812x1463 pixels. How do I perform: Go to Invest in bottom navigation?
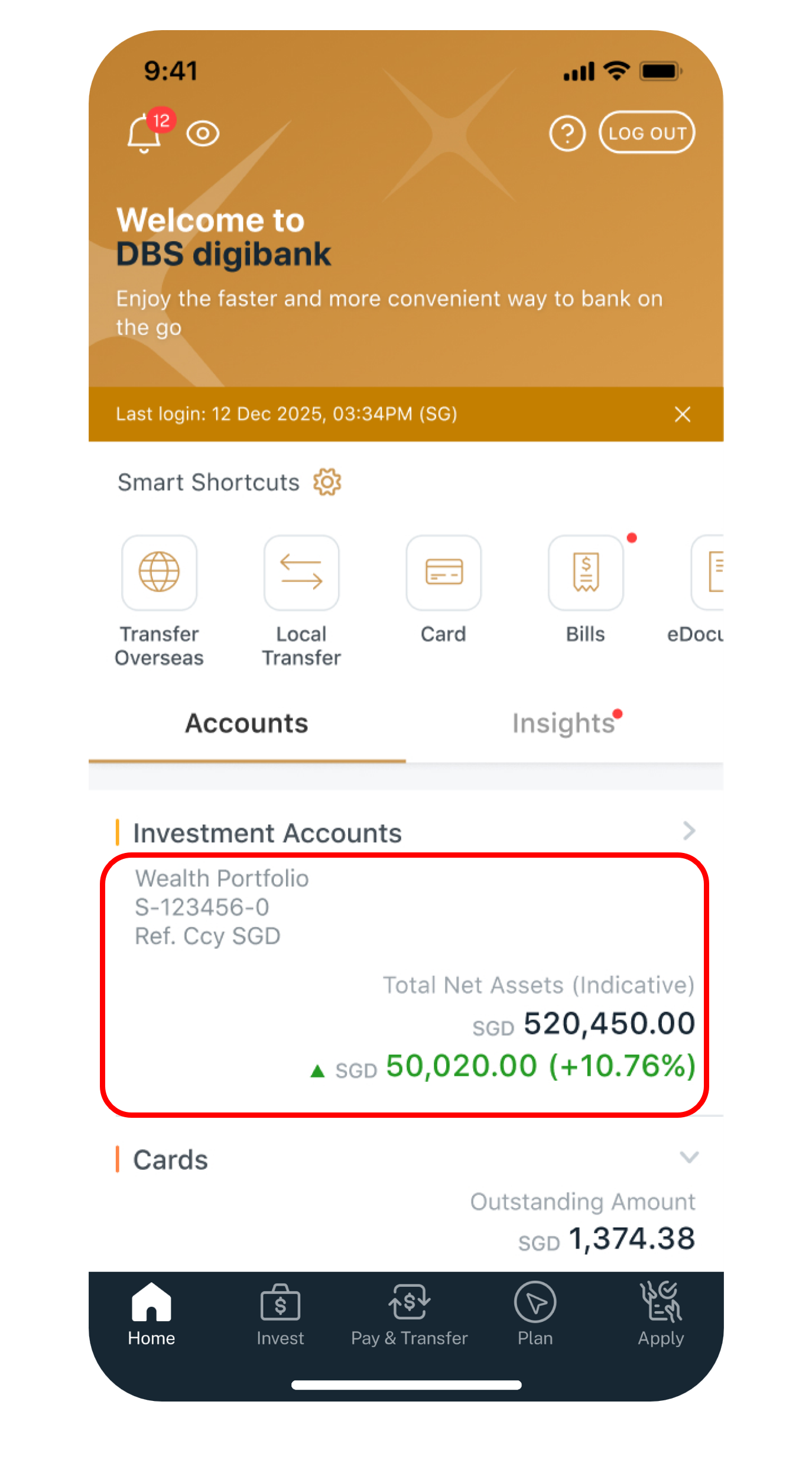pos(280,1312)
